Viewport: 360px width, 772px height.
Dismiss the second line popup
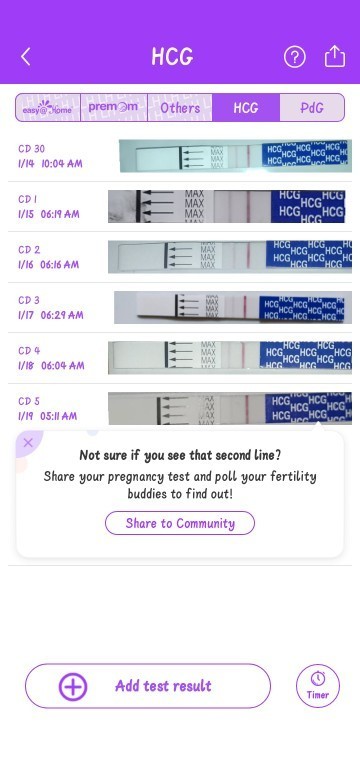point(28,442)
